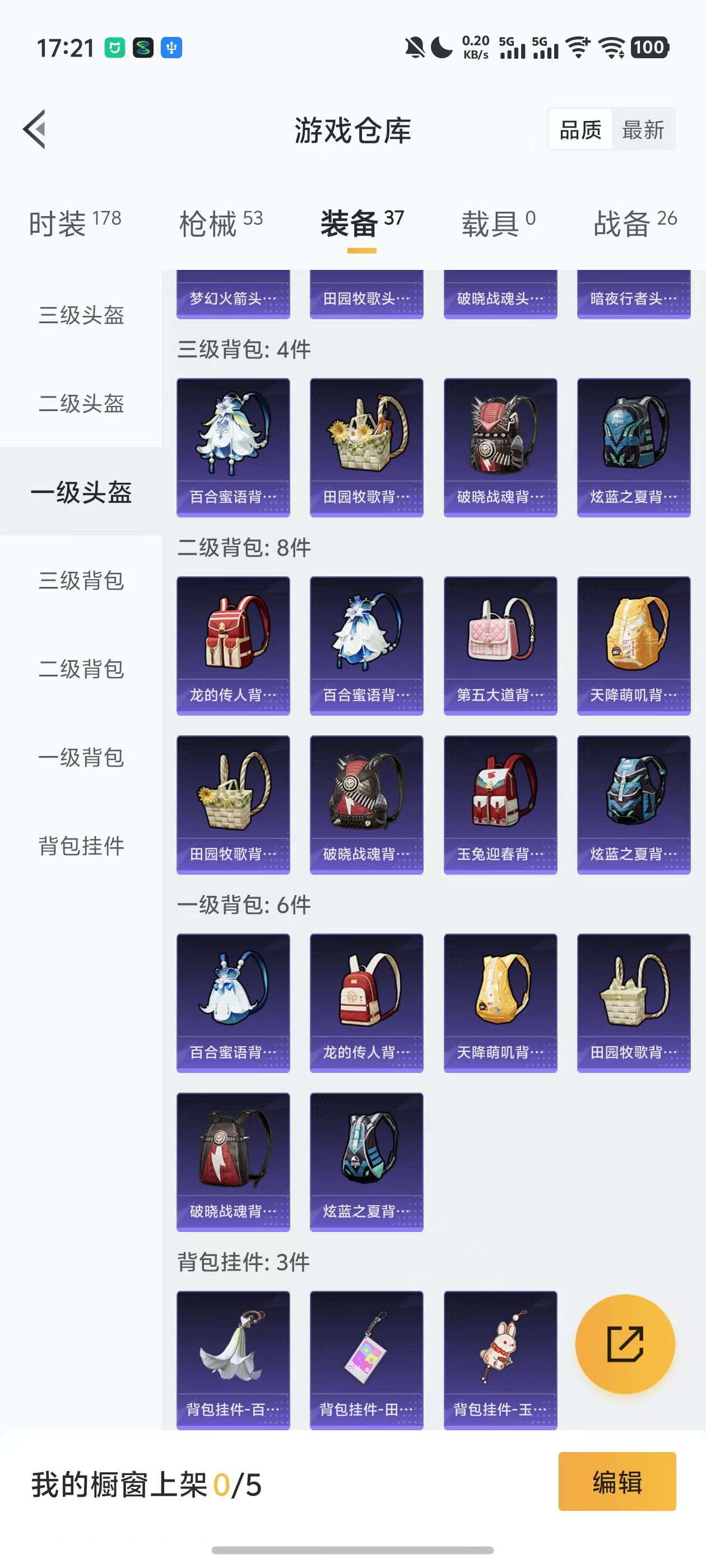Select the 第五大道 pink handbag thumbnail

pyautogui.click(x=500, y=645)
